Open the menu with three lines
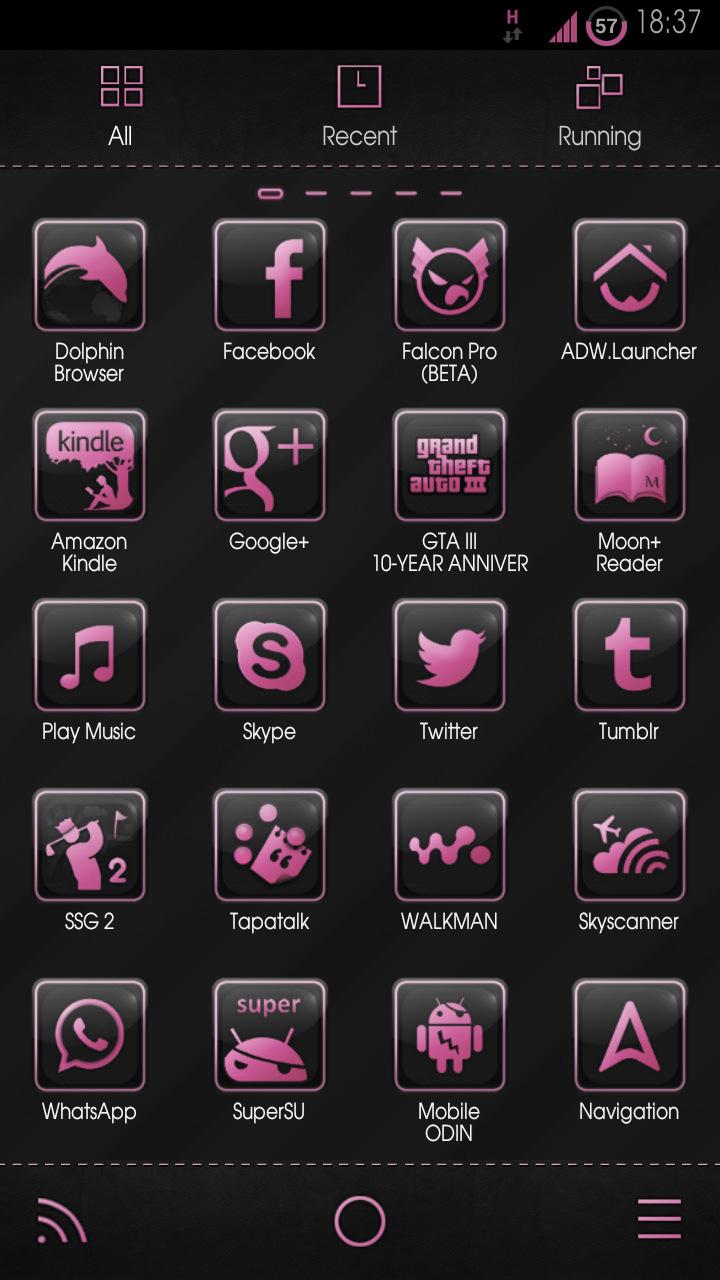720x1280 pixels. (659, 1220)
